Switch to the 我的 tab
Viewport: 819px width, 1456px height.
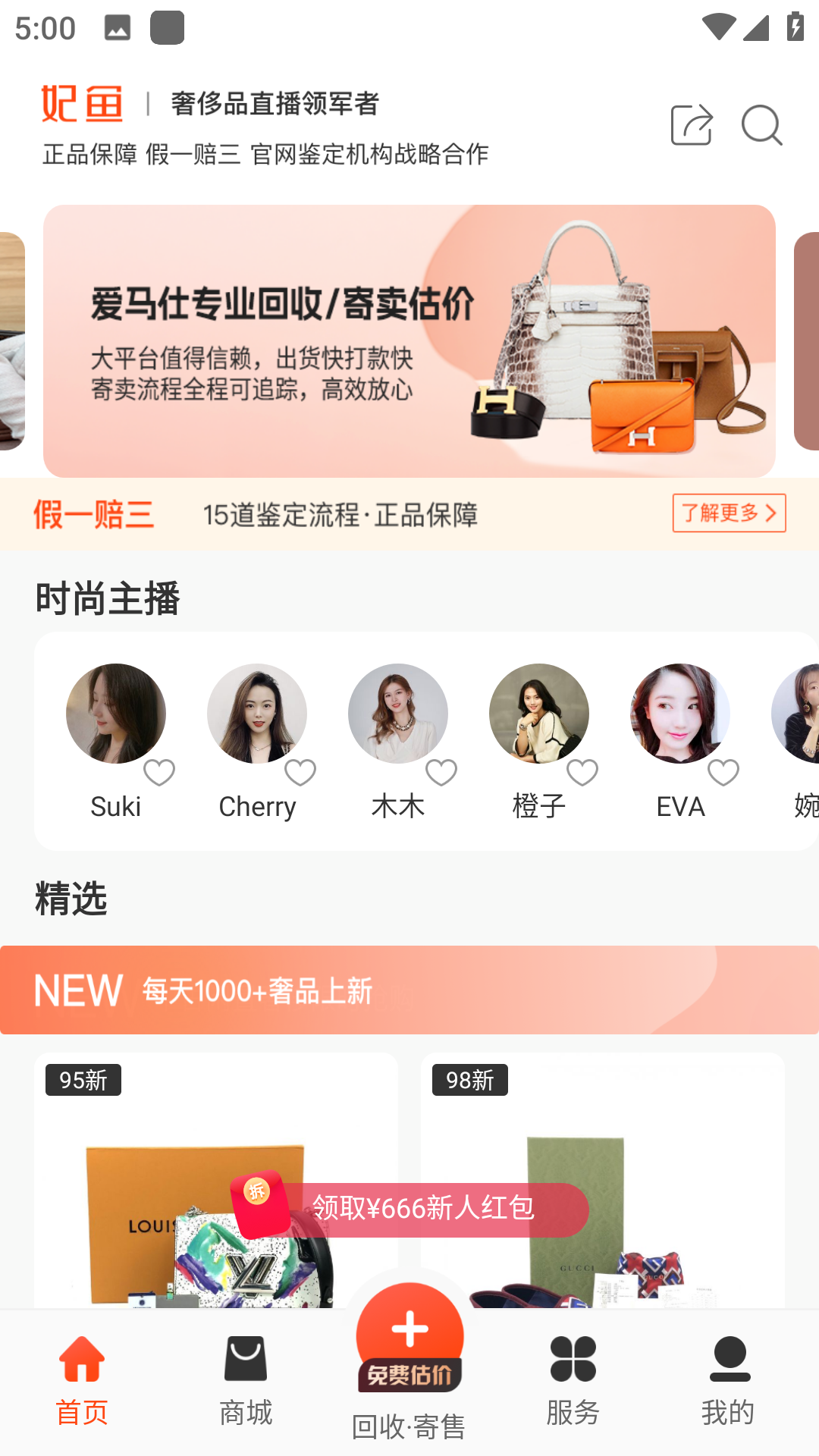(729, 1380)
